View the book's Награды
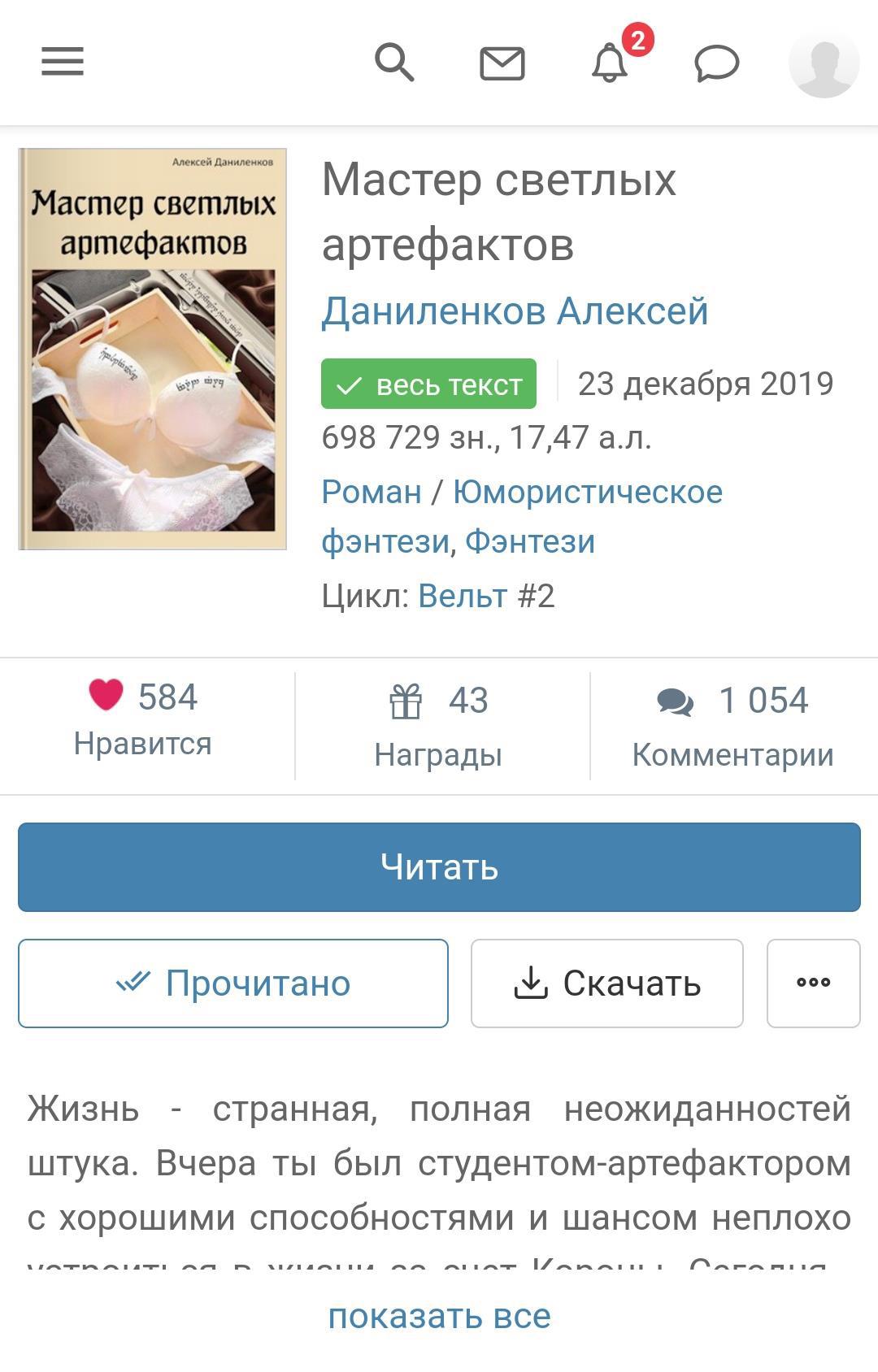This screenshot has height=1372, width=878. pos(438,725)
